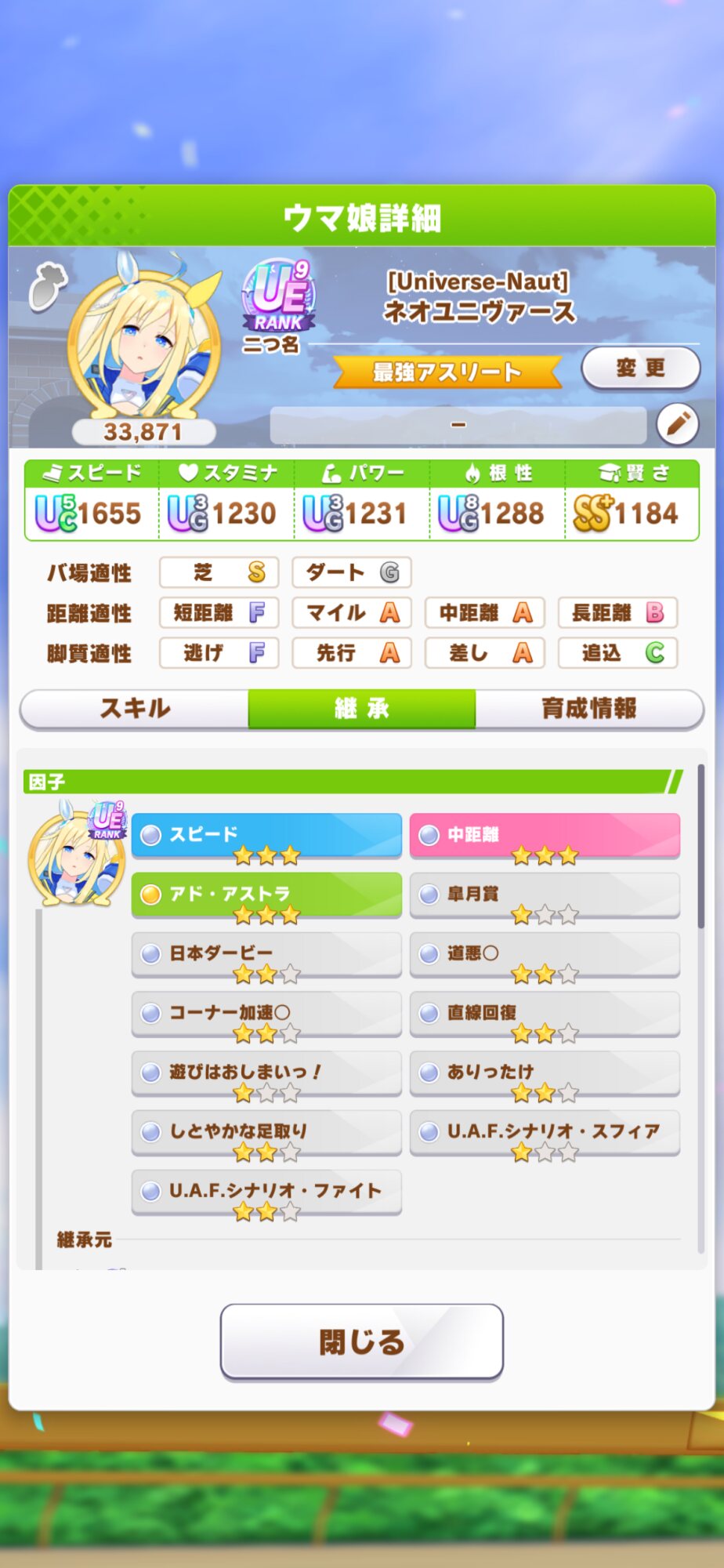This screenshot has width=724, height=1568.
Task: Open the U.A.F.シナリオ・スフィア factor
Action: (x=545, y=1134)
